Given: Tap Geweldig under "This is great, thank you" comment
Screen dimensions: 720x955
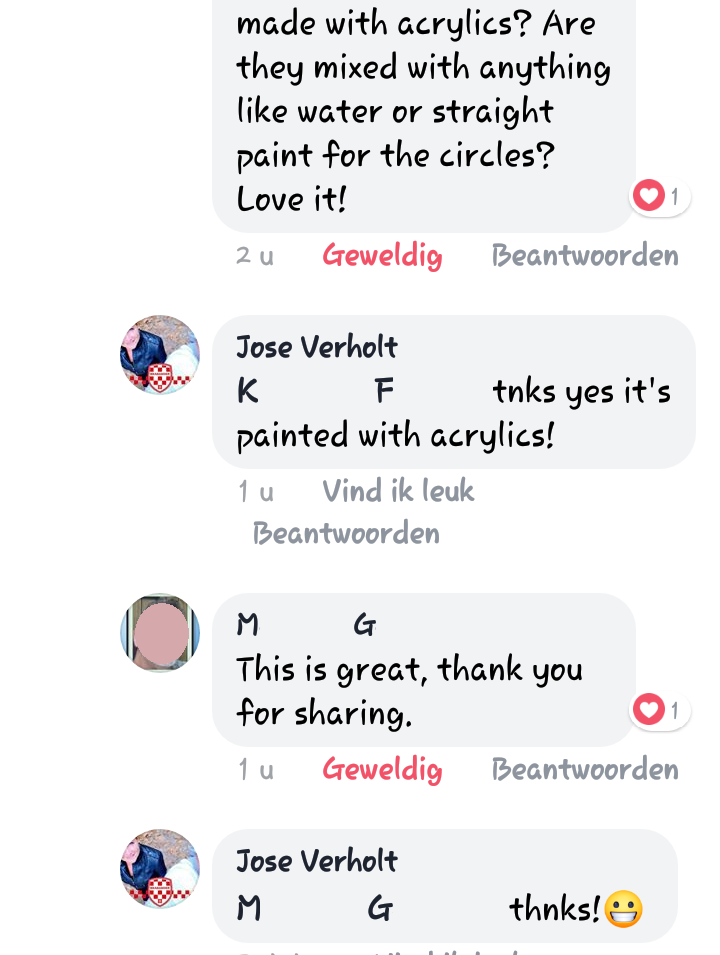Looking at the screenshot, I should (382, 769).
